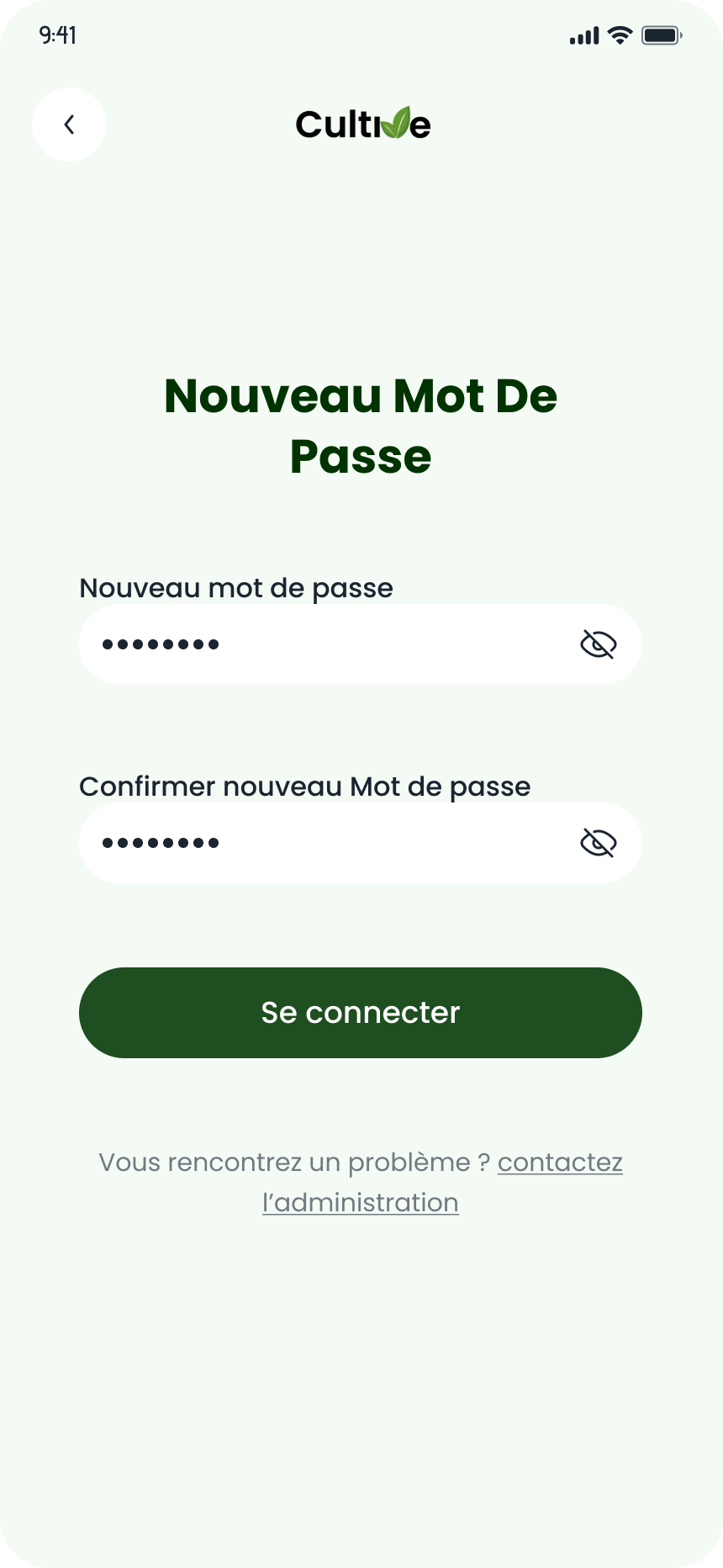Viewport: 723px width, 1568px height.
Task: Tap the Se connecter button
Action: [x=361, y=1013]
